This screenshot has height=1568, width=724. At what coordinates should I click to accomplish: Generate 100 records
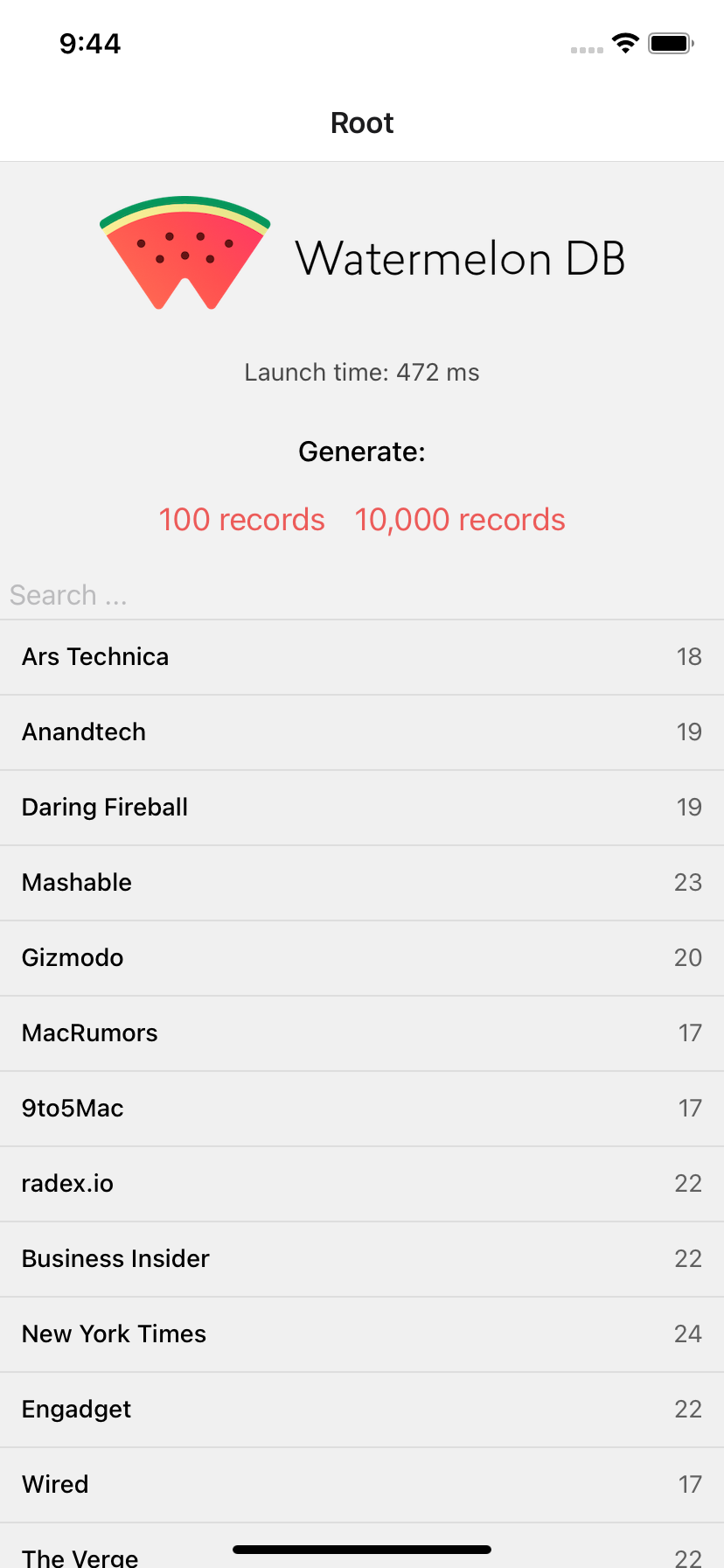[241, 520]
